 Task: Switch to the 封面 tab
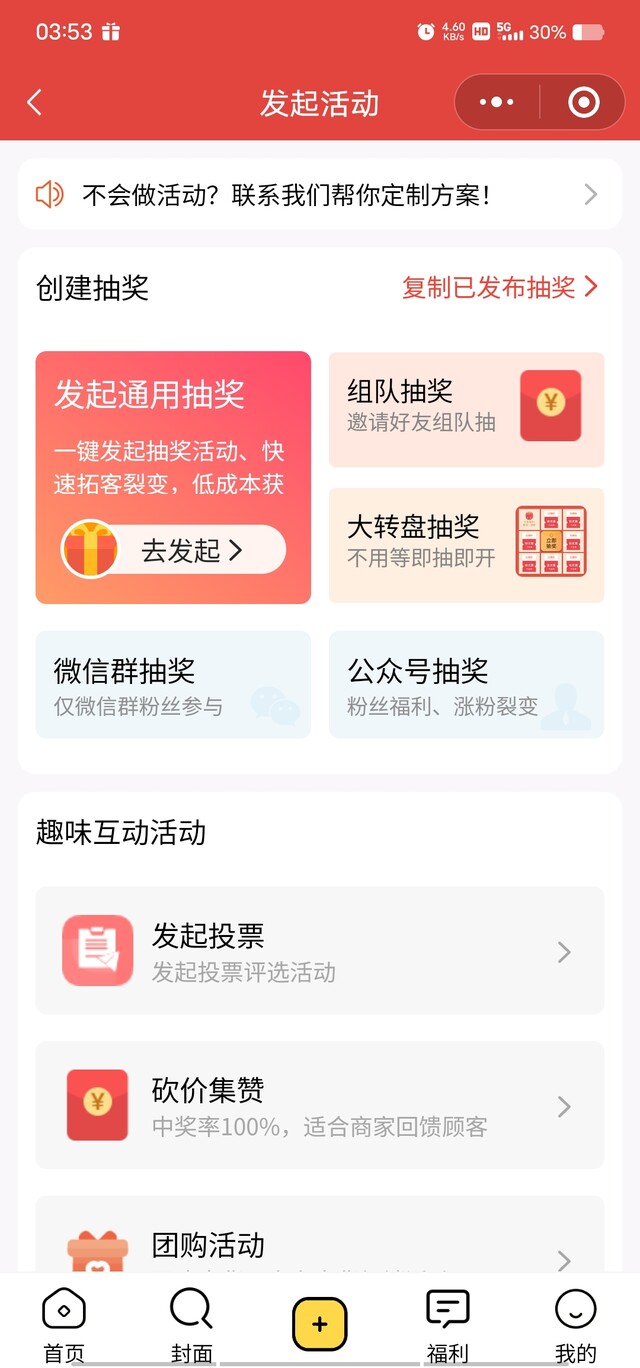click(191, 1325)
